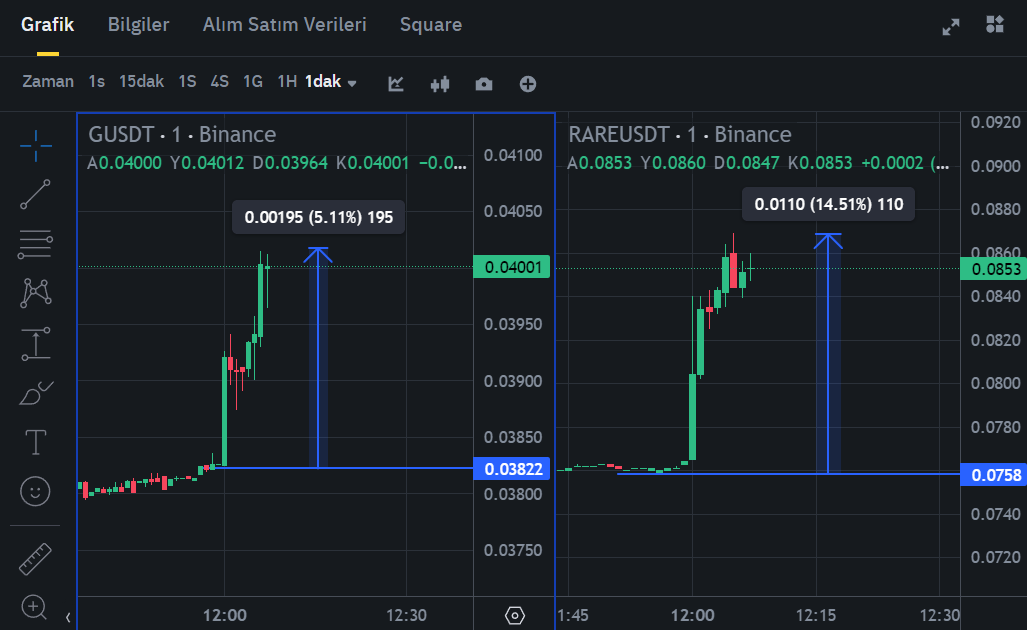This screenshot has width=1027, height=630.
Task: Select the 15dak interval
Action: click(141, 82)
